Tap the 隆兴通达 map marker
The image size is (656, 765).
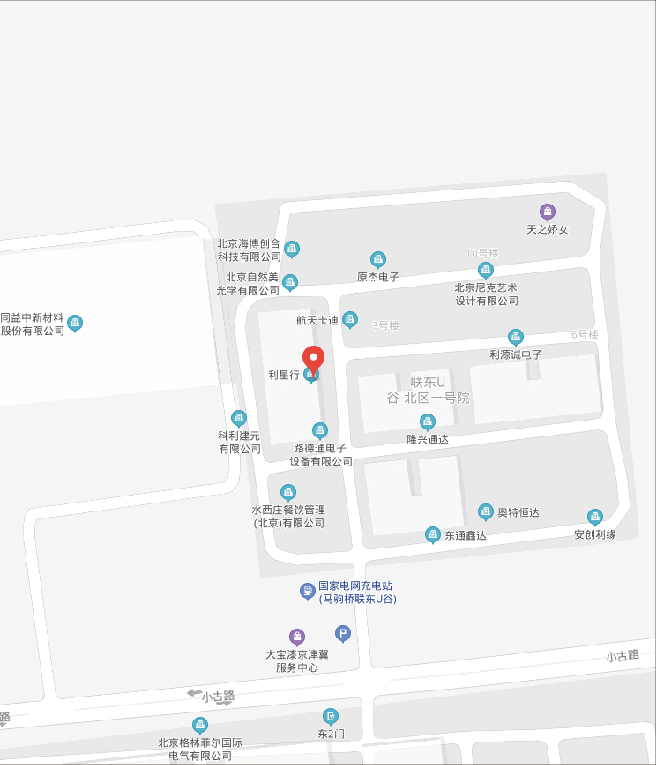pyautogui.click(x=428, y=422)
